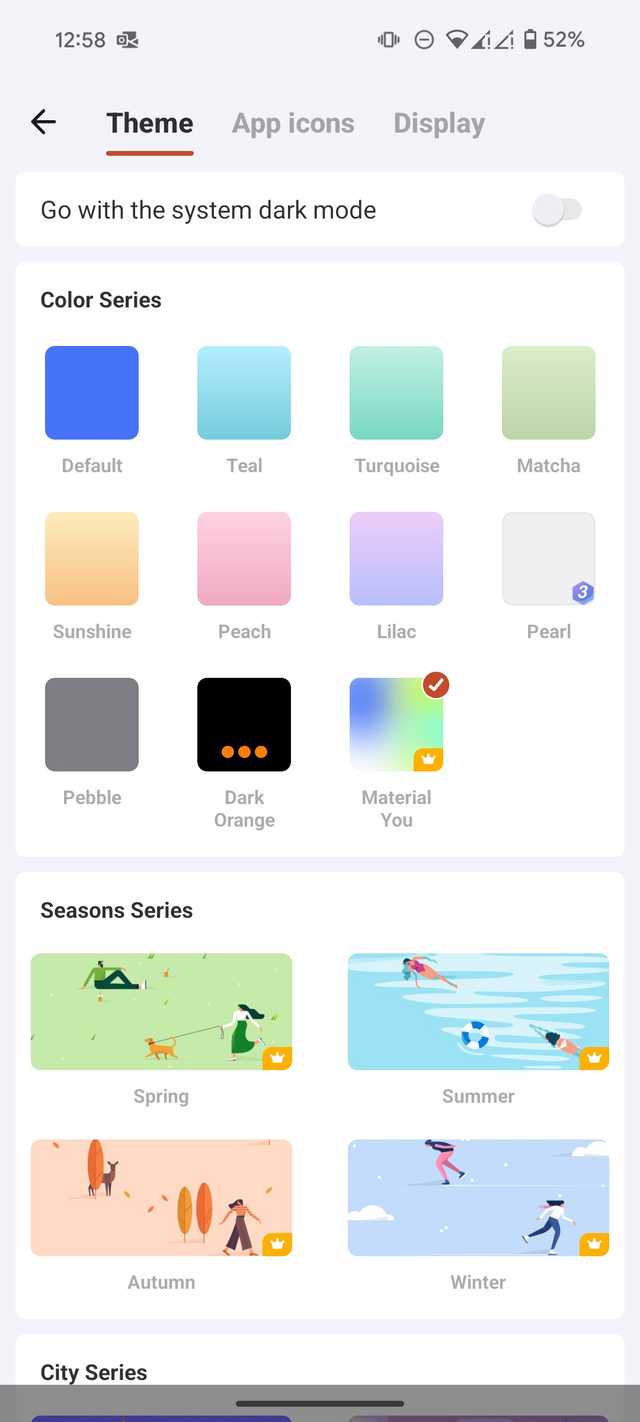
Task: Choose the Dark Orange theme
Action: tap(244, 725)
